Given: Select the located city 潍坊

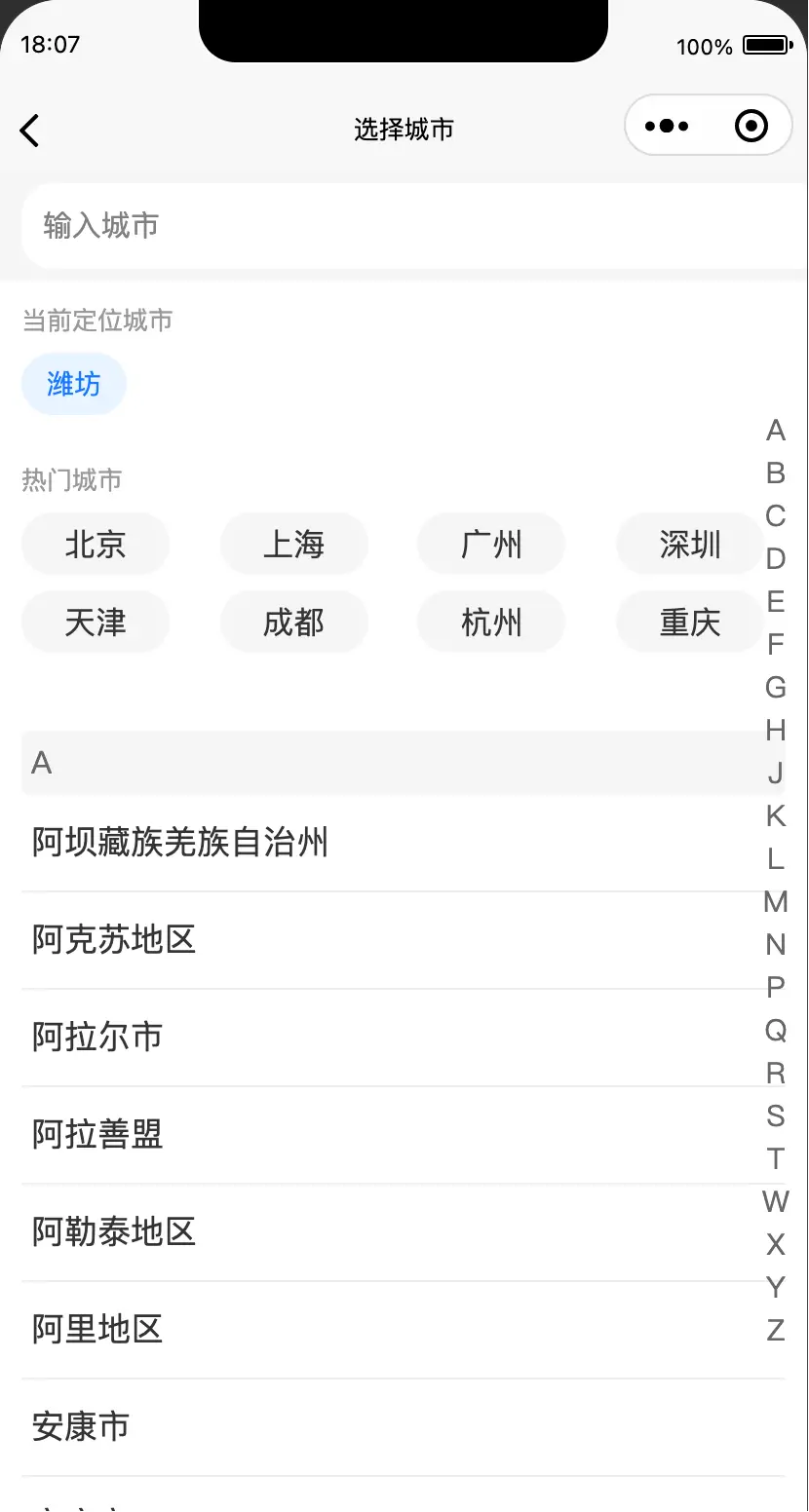Looking at the screenshot, I should point(74,384).
